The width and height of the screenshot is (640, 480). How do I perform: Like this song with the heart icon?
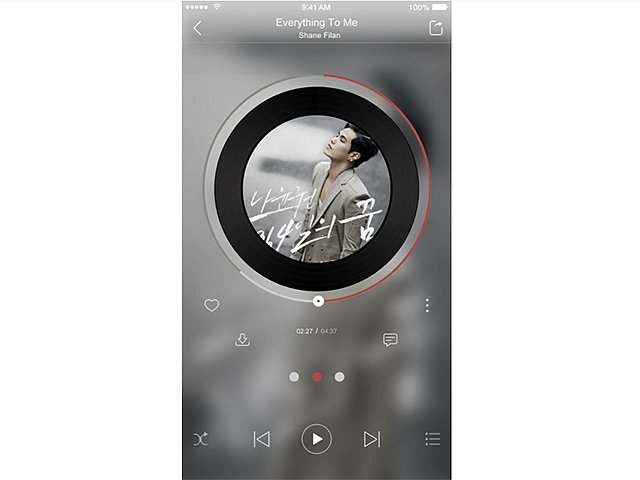(x=211, y=305)
